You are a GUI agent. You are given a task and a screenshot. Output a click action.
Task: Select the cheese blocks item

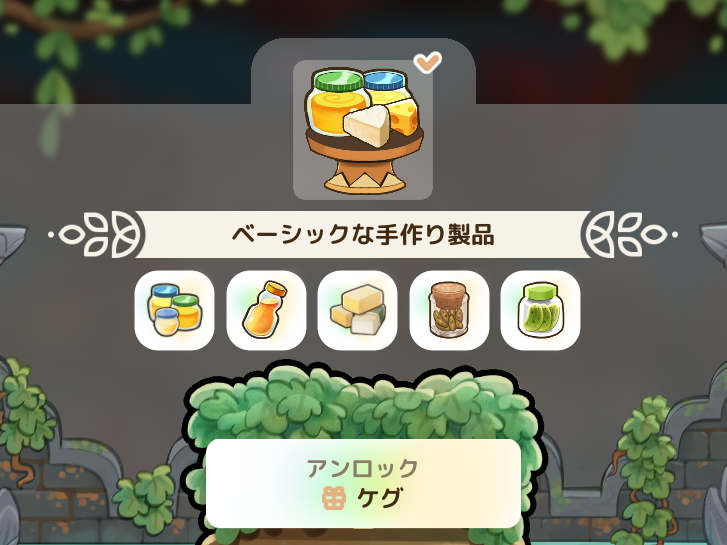tap(357, 311)
